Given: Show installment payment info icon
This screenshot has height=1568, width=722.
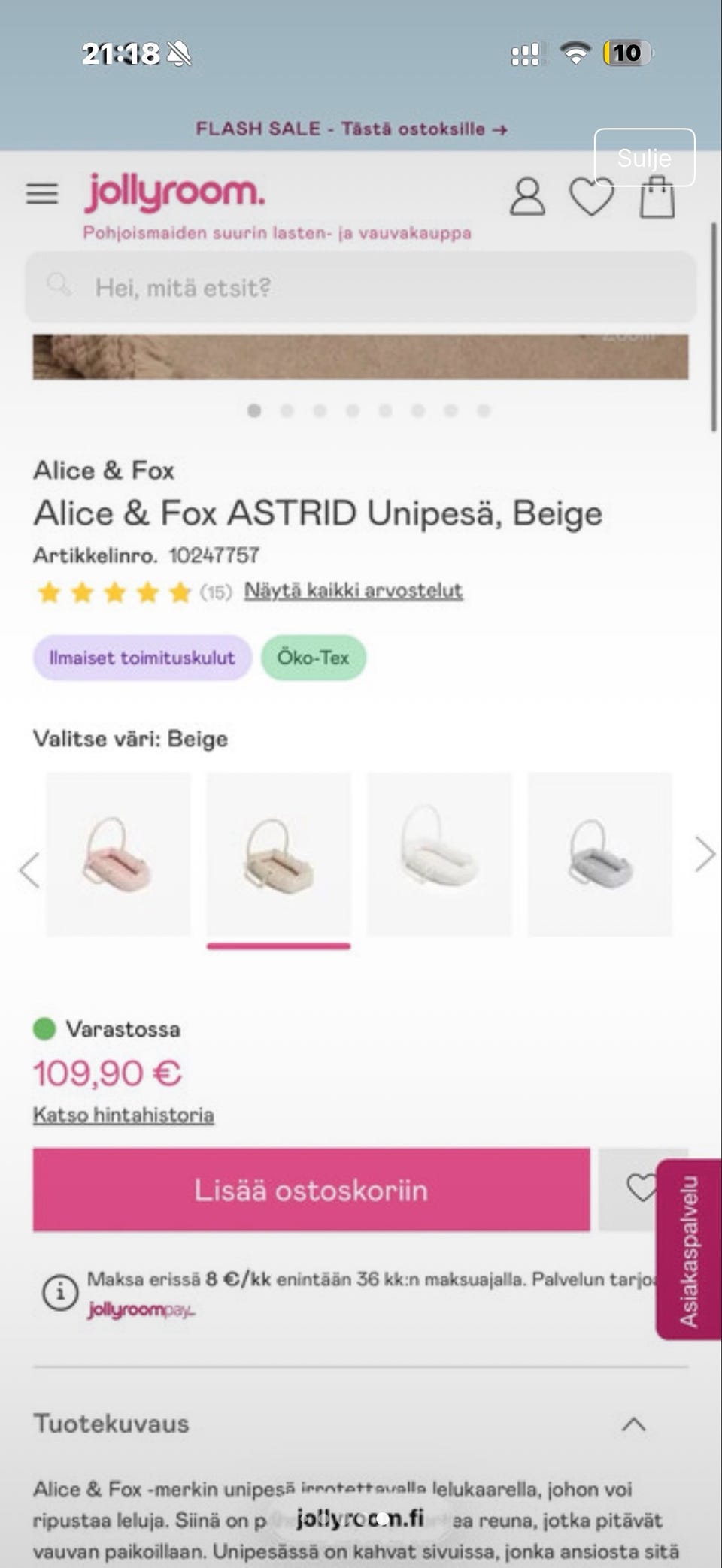Looking at the screenshot, I should [x=60, y=1293].
